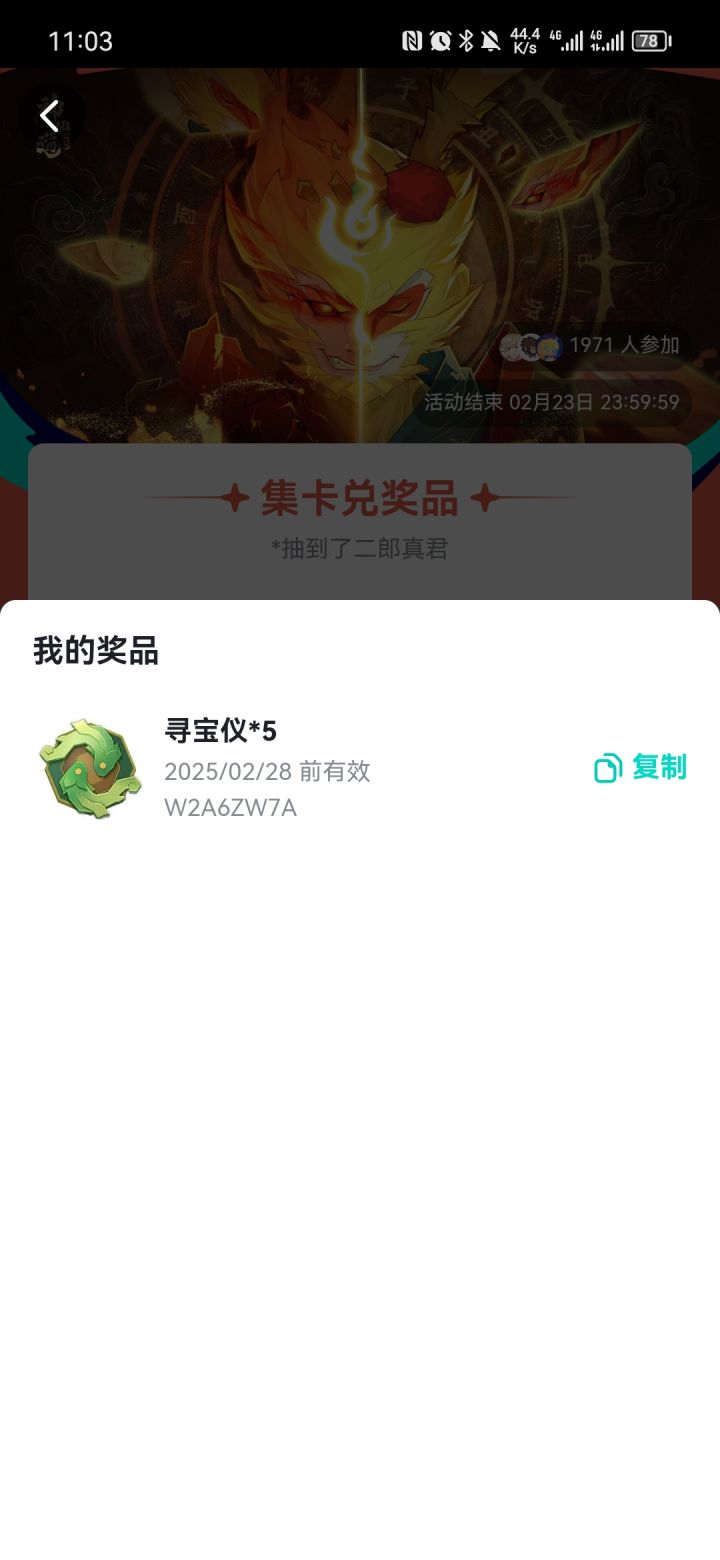Select the prize code W2A6ZW7A

click(x=232, y=807)
